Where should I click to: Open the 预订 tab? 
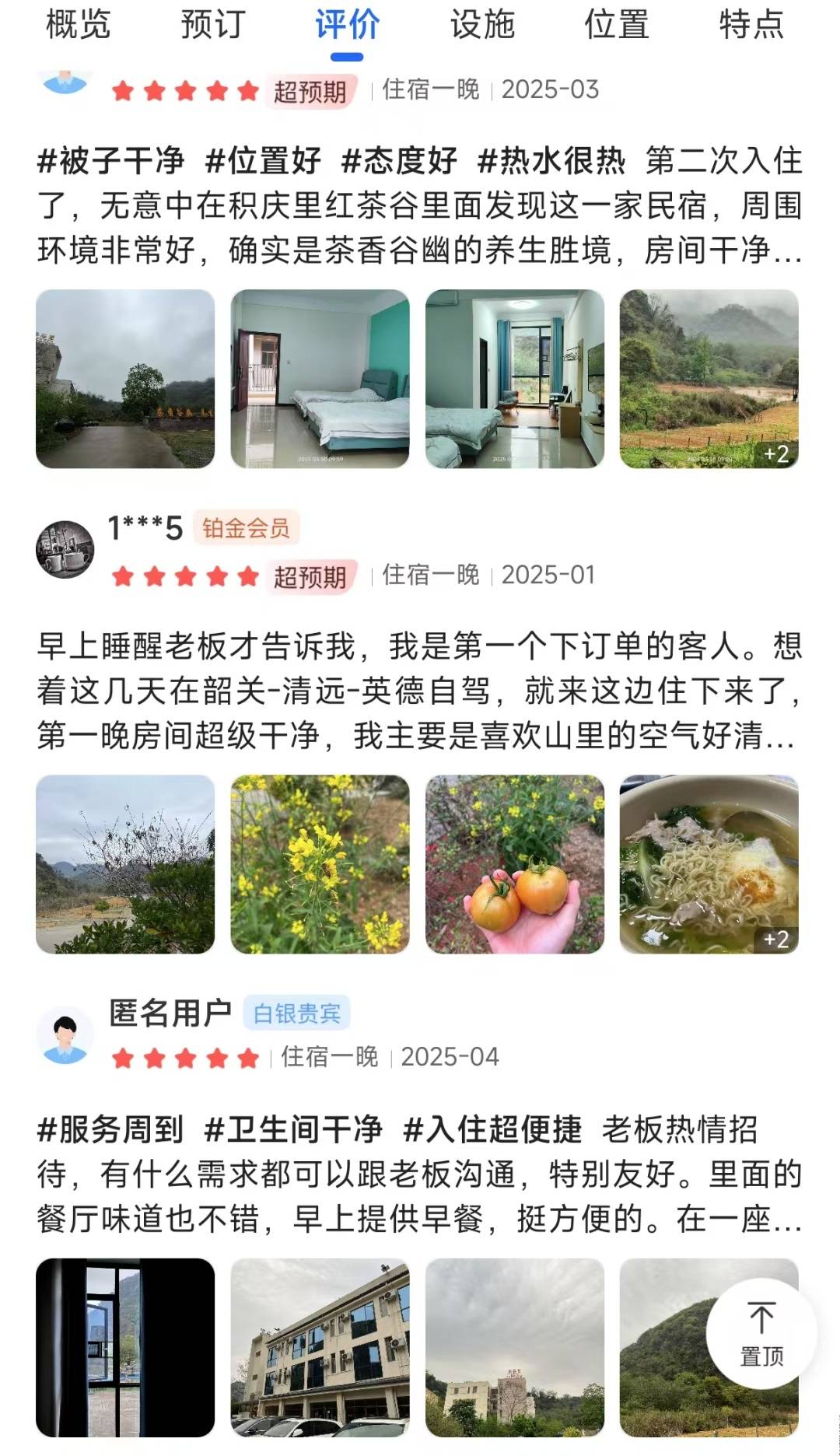tap(212, 25)
